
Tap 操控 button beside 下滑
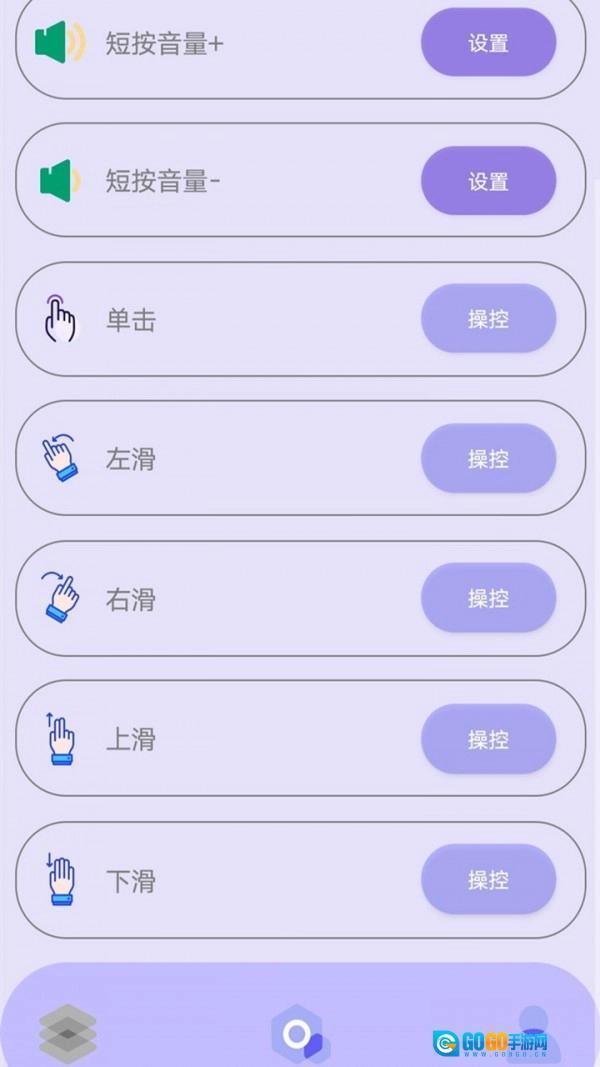point(488,880)
